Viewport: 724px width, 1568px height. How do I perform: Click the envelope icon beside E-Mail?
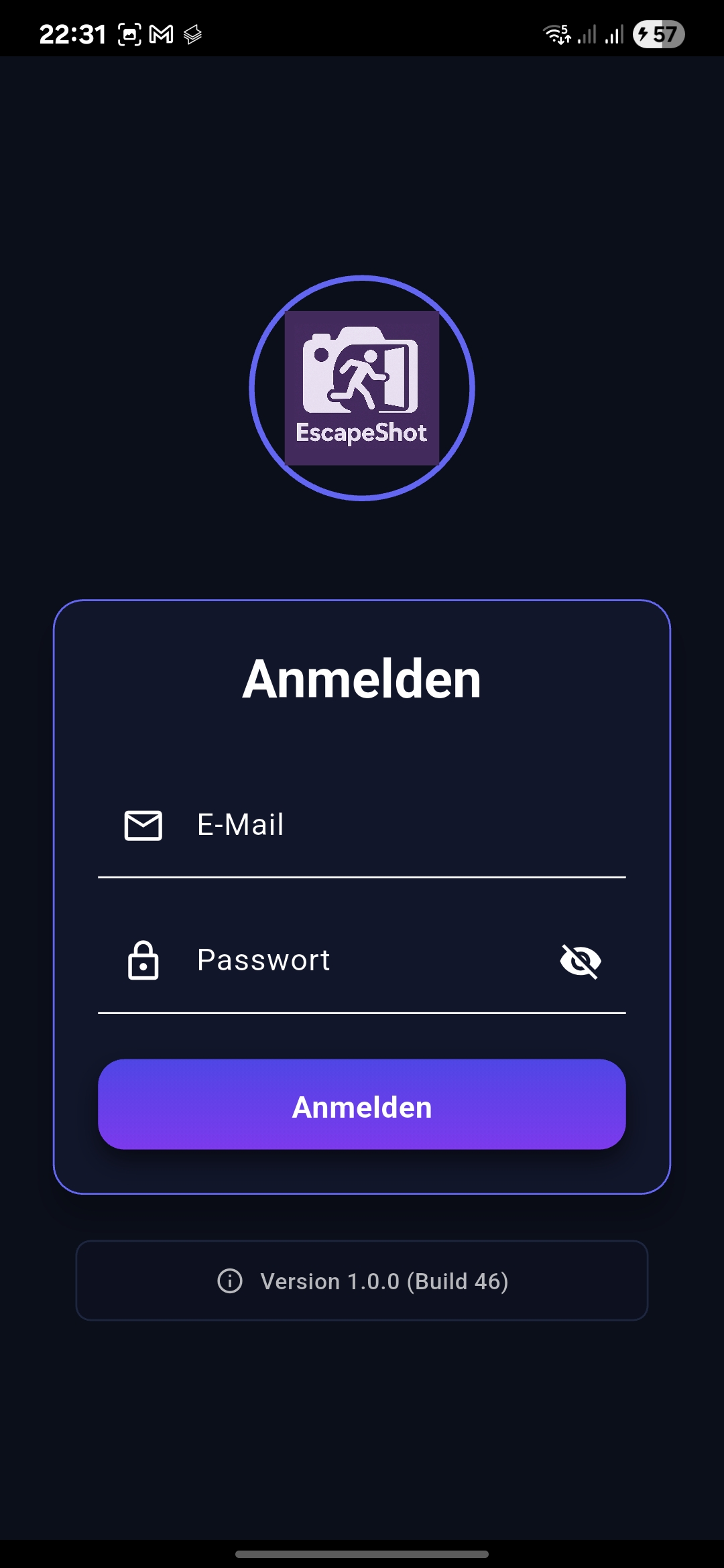click(144, 826)
